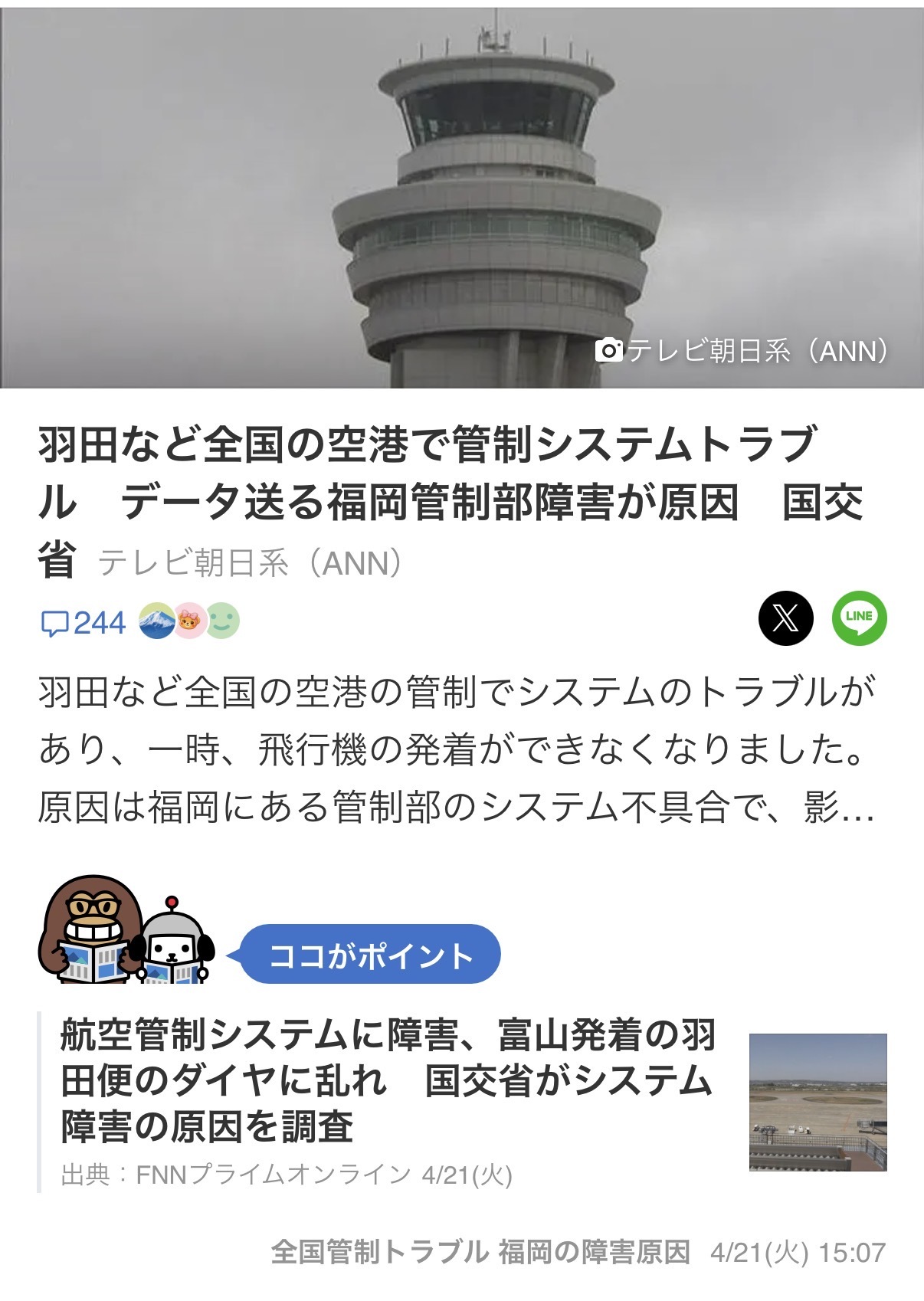Share the article via LINE
The image size is (924, 1301).
click(860, 618)
